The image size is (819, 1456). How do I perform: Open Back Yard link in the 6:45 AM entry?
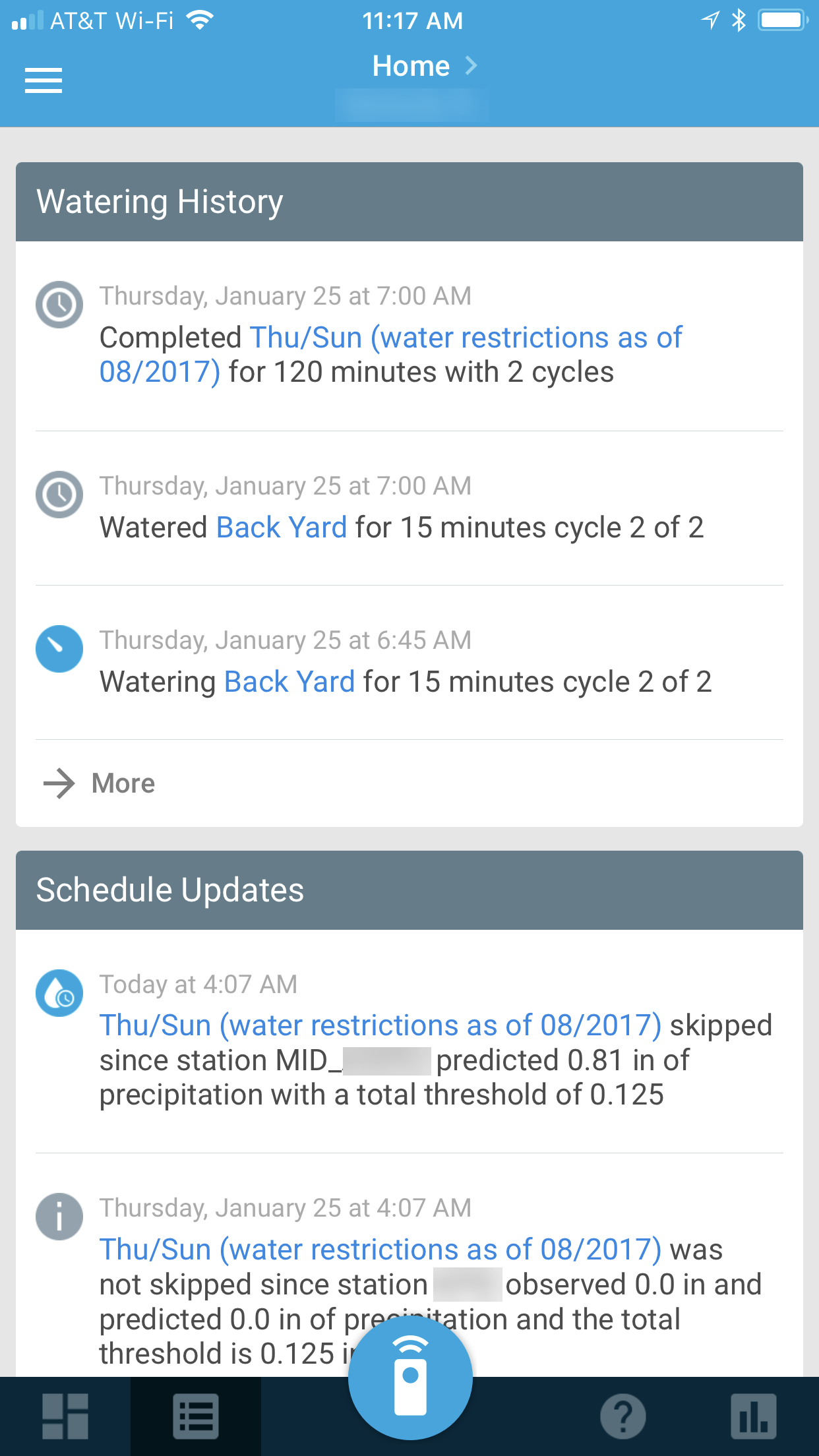[x=289, y=682]
